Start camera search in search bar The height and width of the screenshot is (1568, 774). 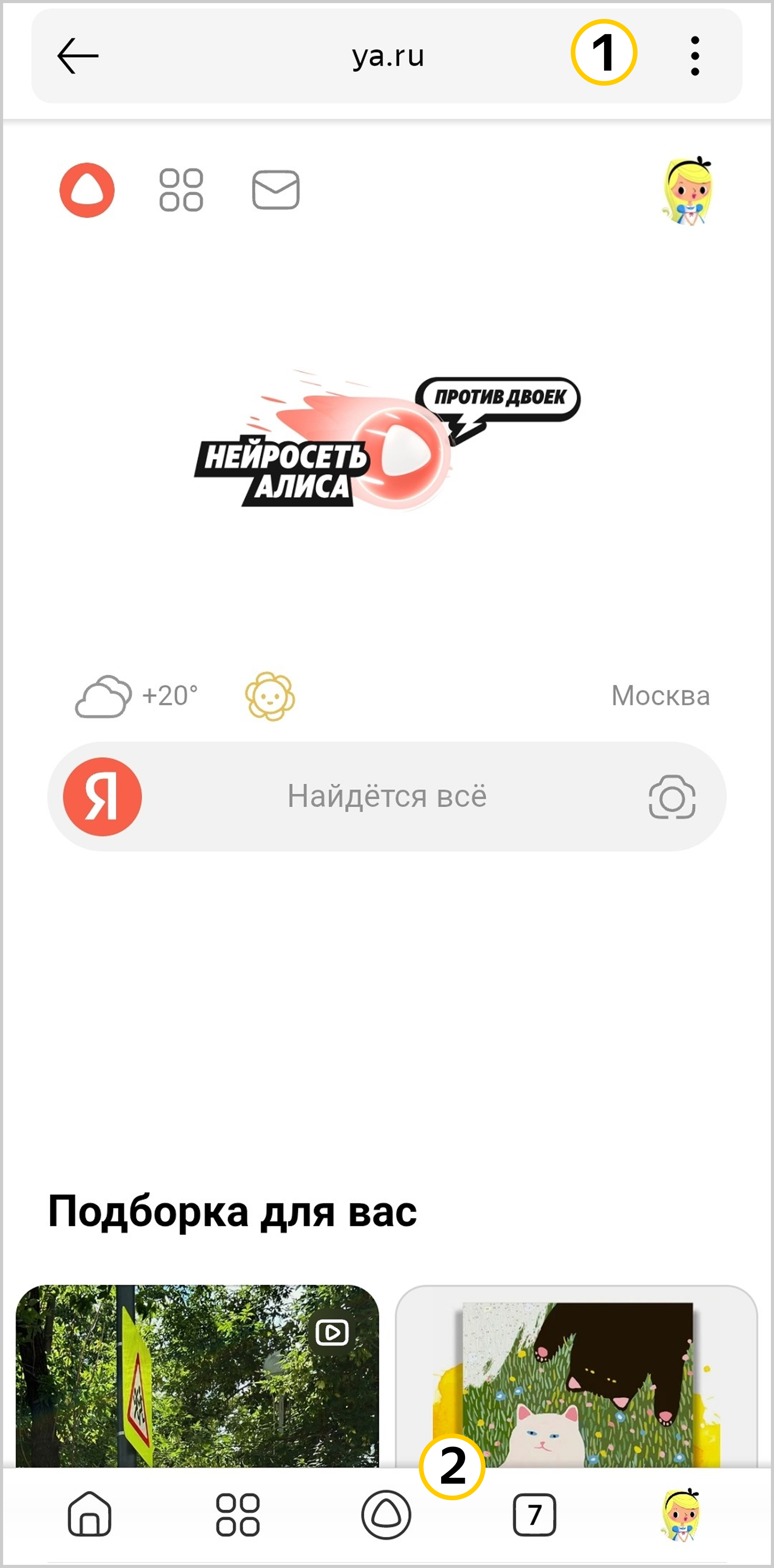tap(672, 797)
